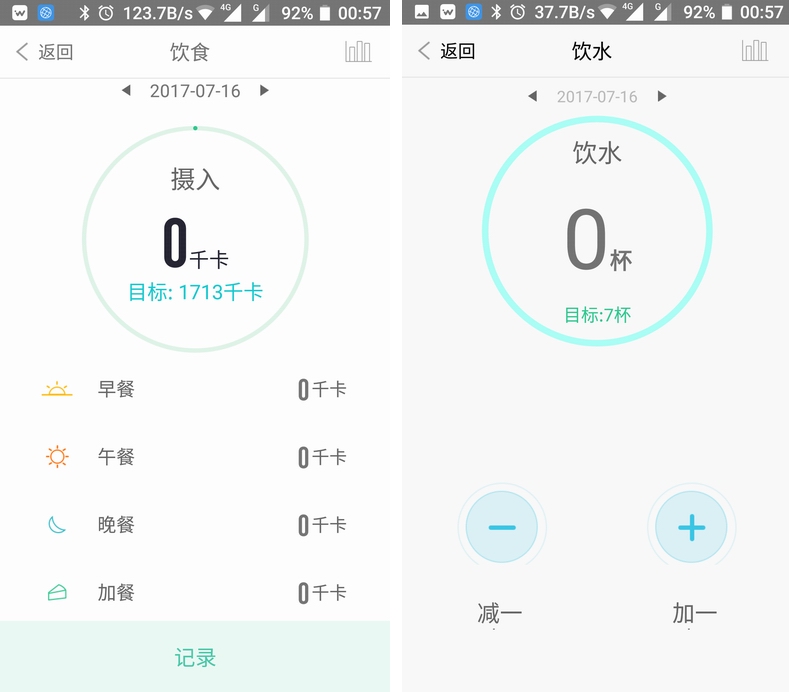
Task: Open the 晚餐 dinner row
Action: (x=195, y=525)
